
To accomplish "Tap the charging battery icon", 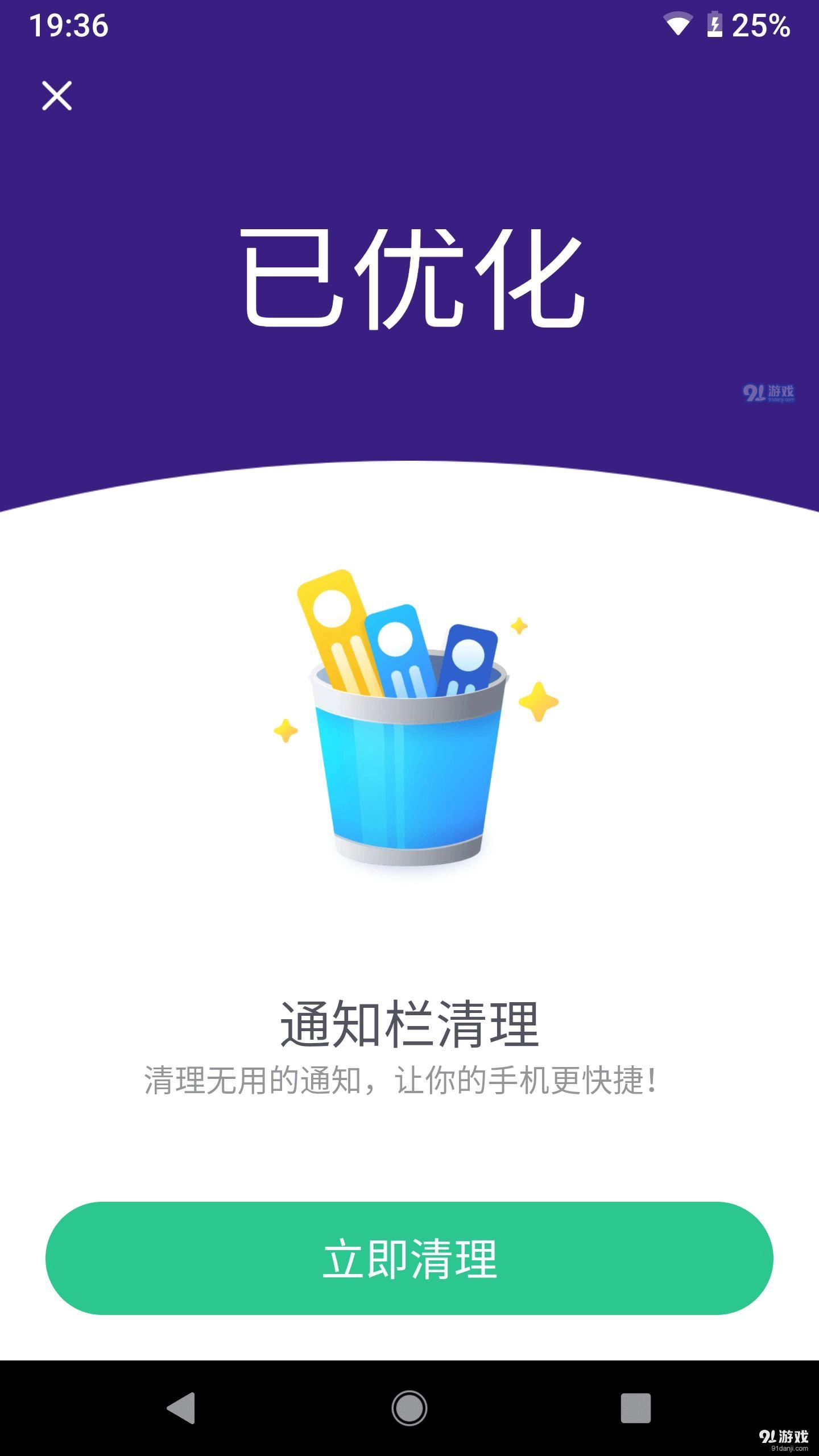I will click(x=716, y=23).
